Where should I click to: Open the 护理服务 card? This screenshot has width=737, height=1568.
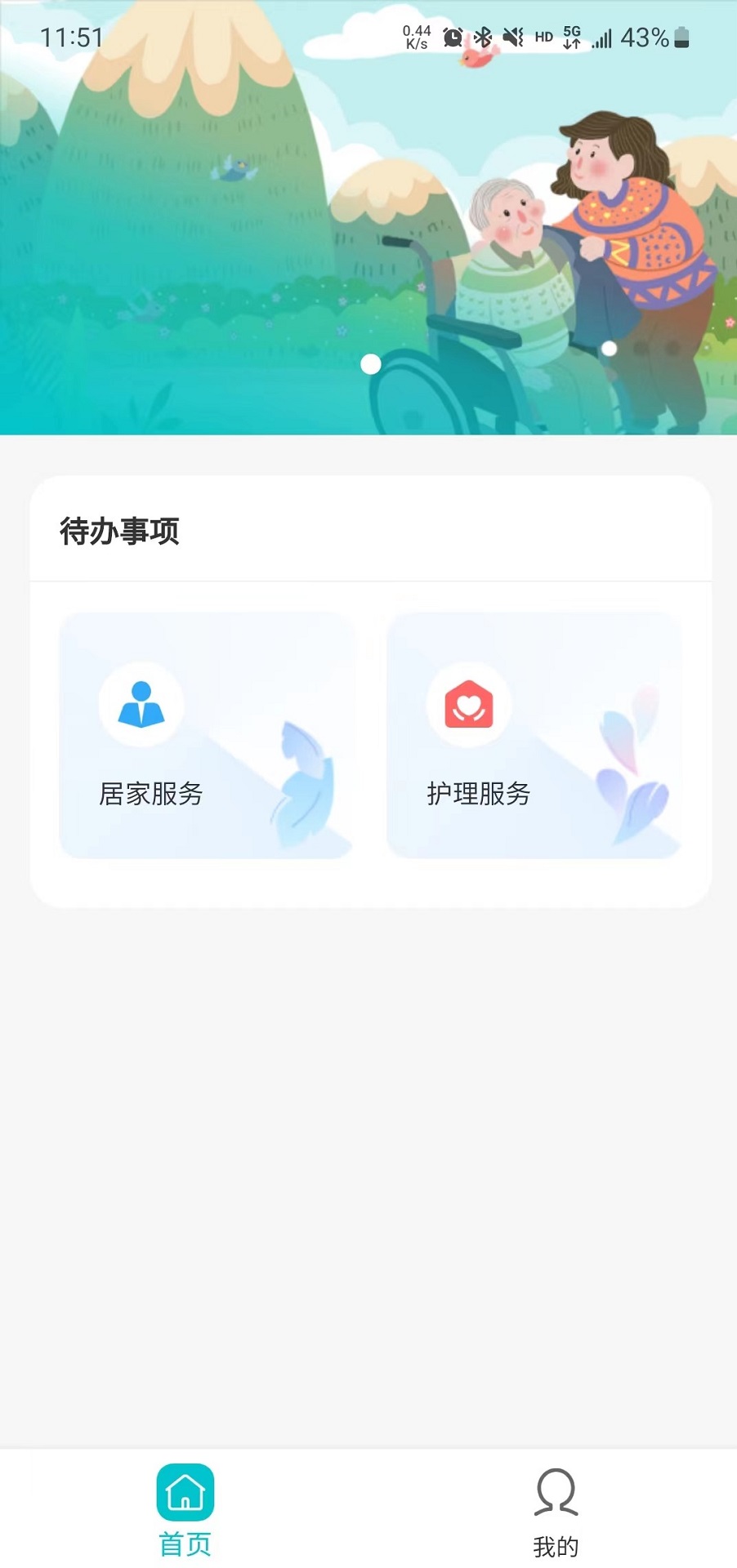click(x=534, y=735)
